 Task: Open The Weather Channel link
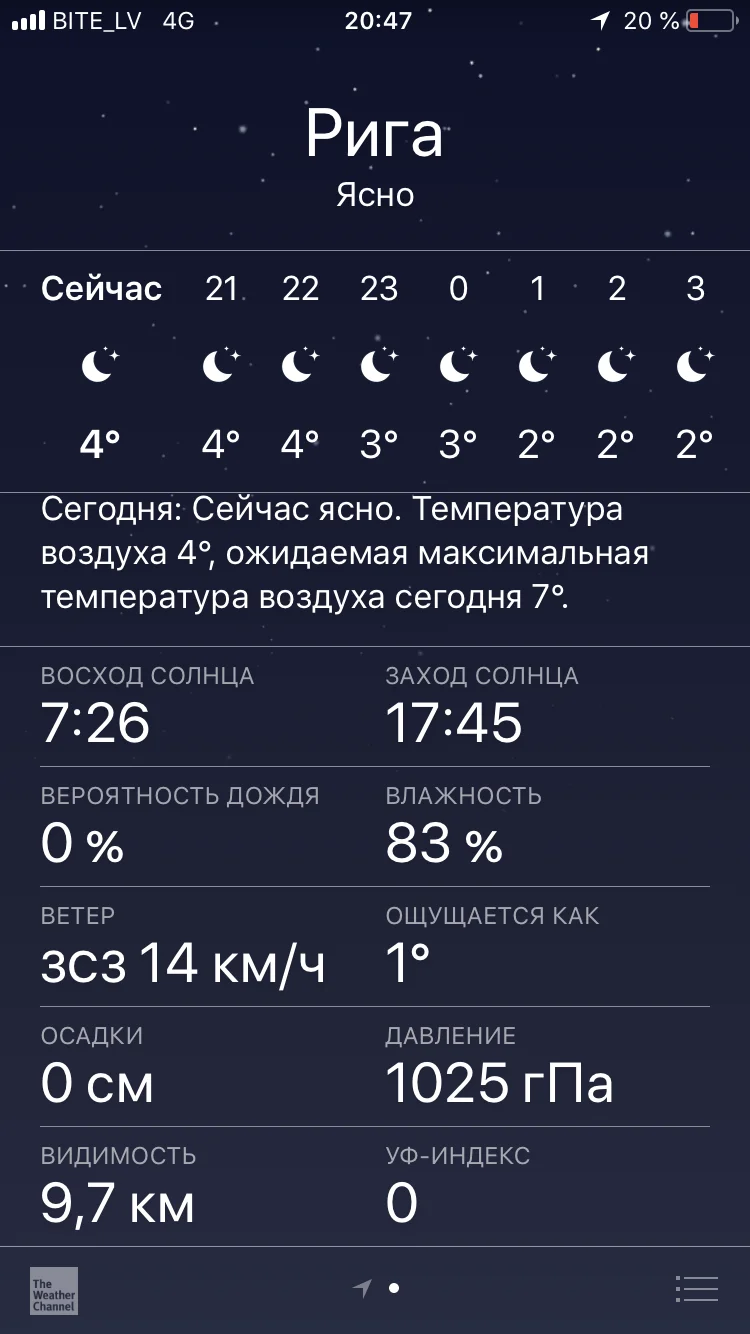click(x=54, y=1291)
